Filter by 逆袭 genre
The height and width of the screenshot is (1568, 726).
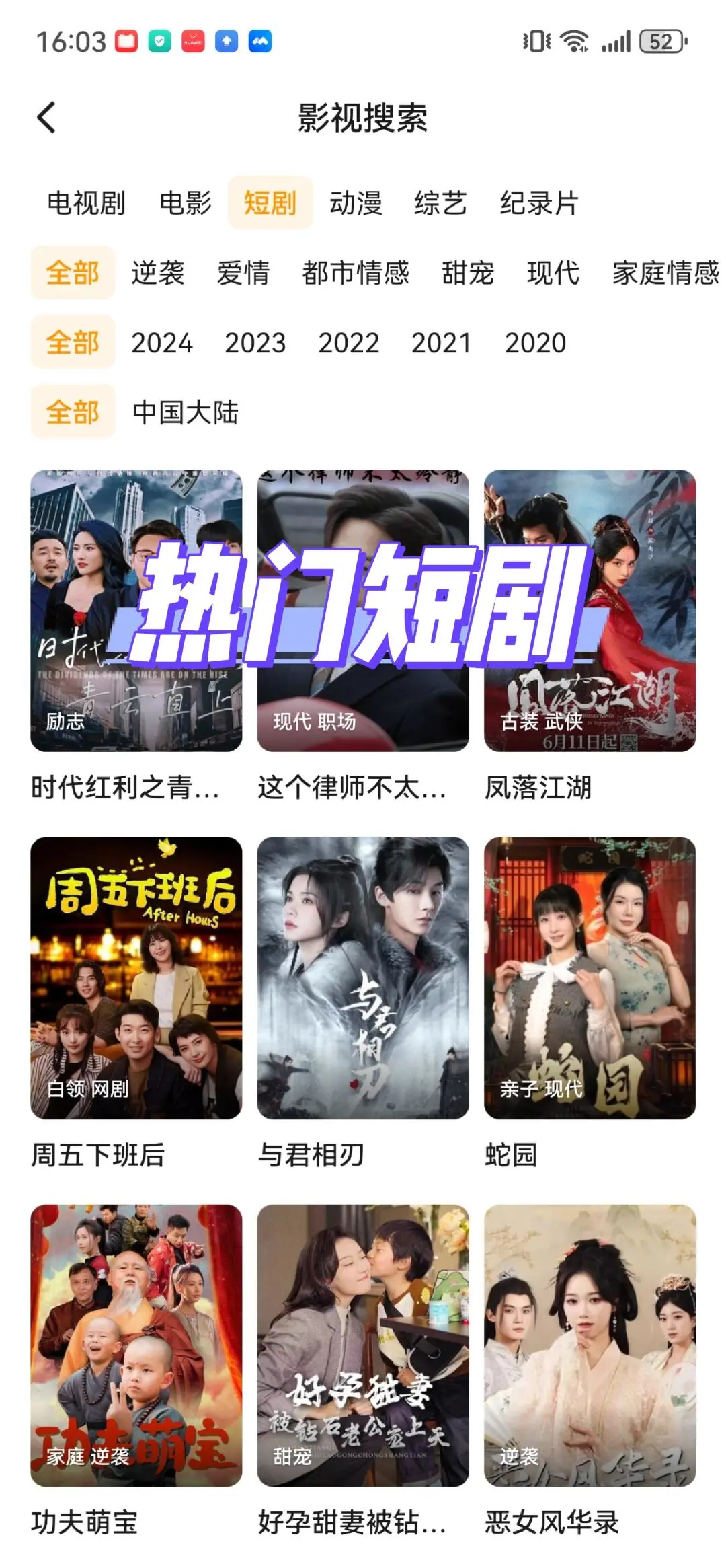point(158,273)
